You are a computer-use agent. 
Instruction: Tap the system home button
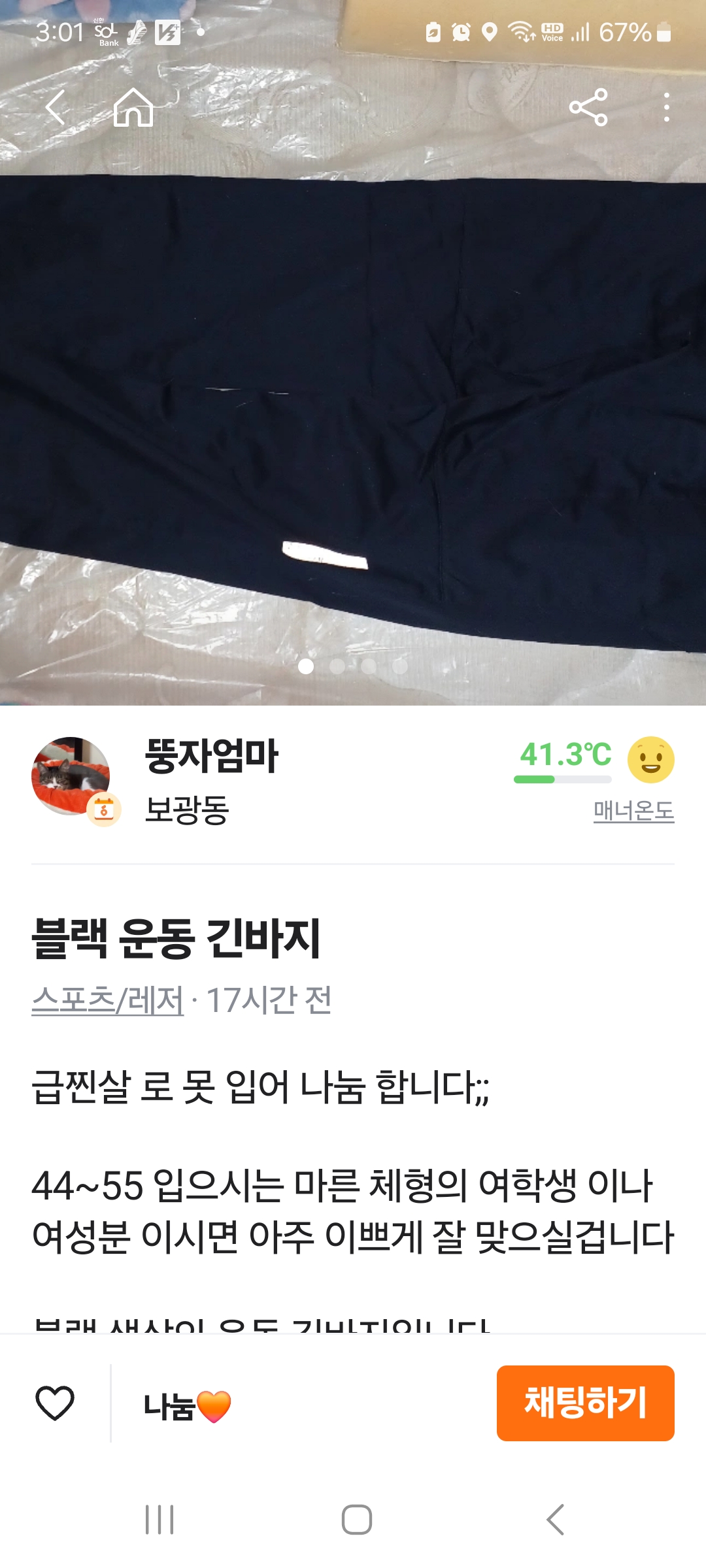click(x=357, y=1520)
